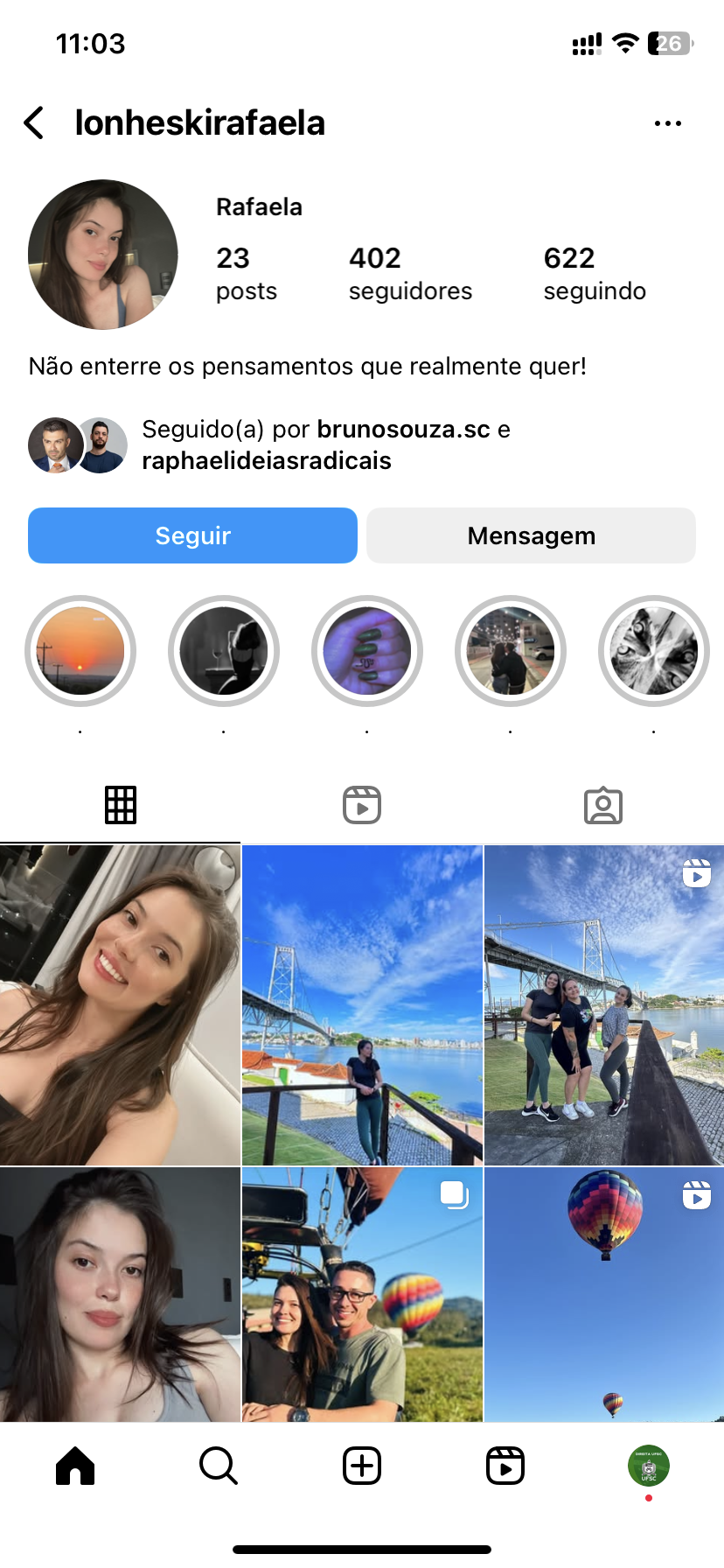Viewport: 724px width, 1568px height.
Task: Open search and explore
Action: pos(219,1466)
